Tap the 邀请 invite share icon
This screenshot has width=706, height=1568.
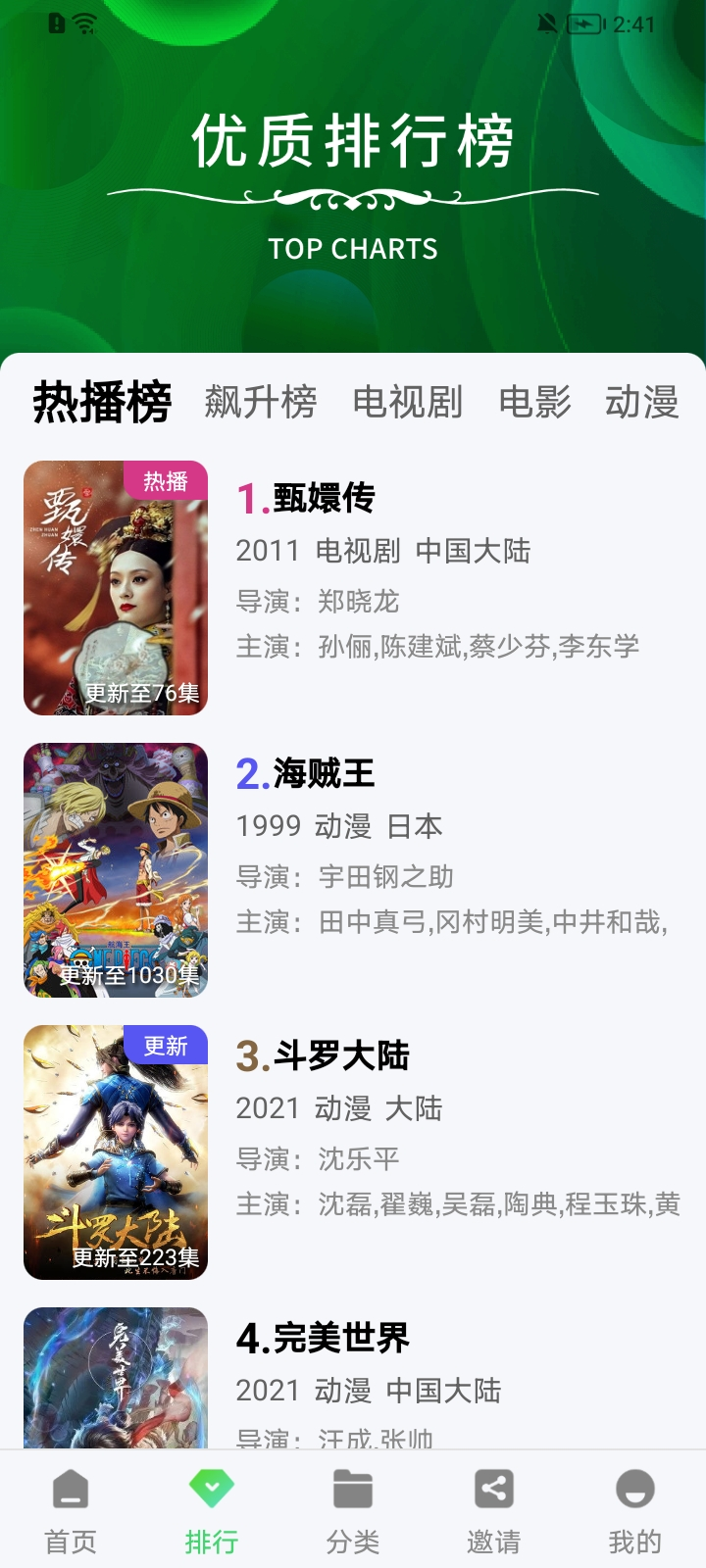point(493,1490)
